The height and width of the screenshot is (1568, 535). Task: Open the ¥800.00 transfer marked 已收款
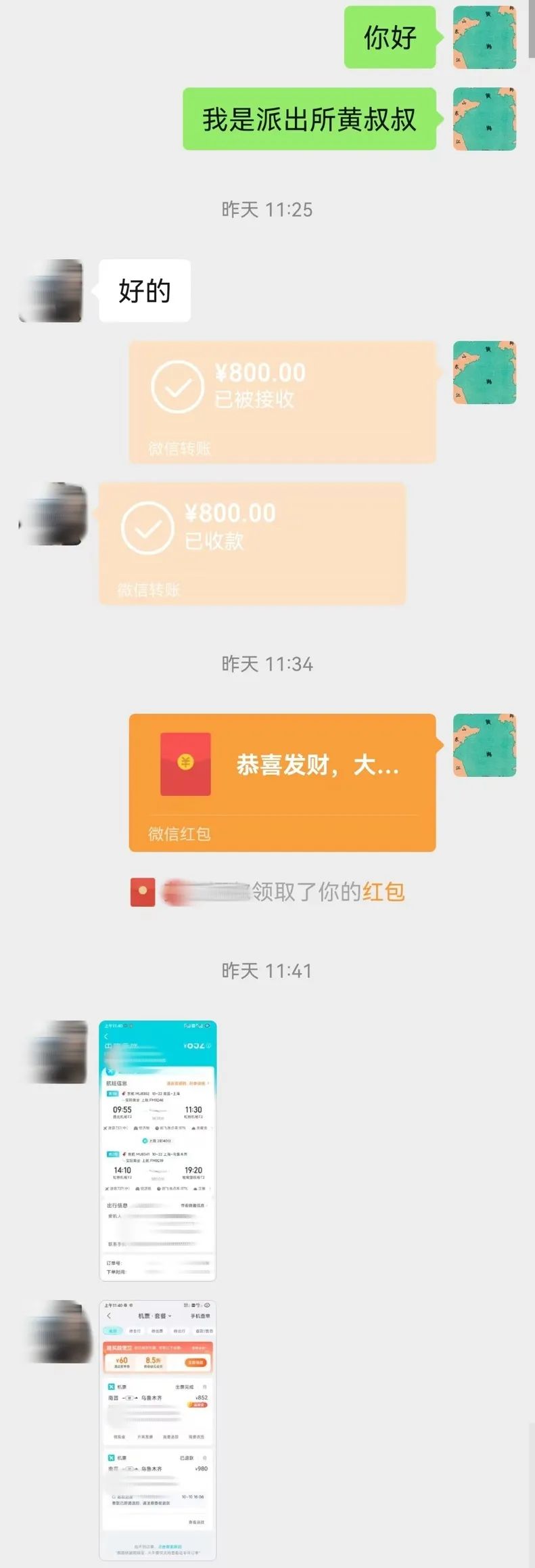click(252, 543)
